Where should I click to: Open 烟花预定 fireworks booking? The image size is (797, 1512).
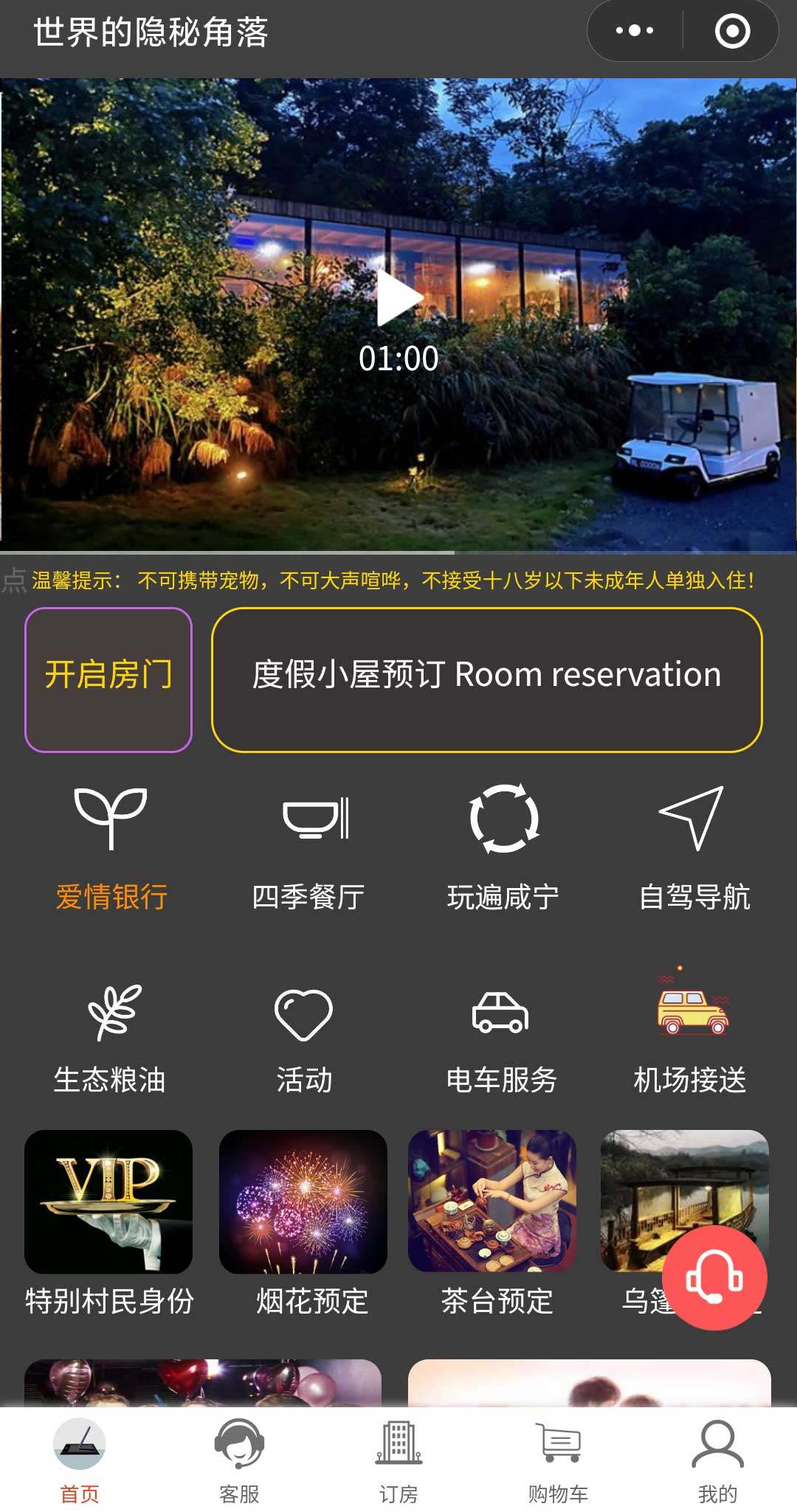(x=303, y=1221)
